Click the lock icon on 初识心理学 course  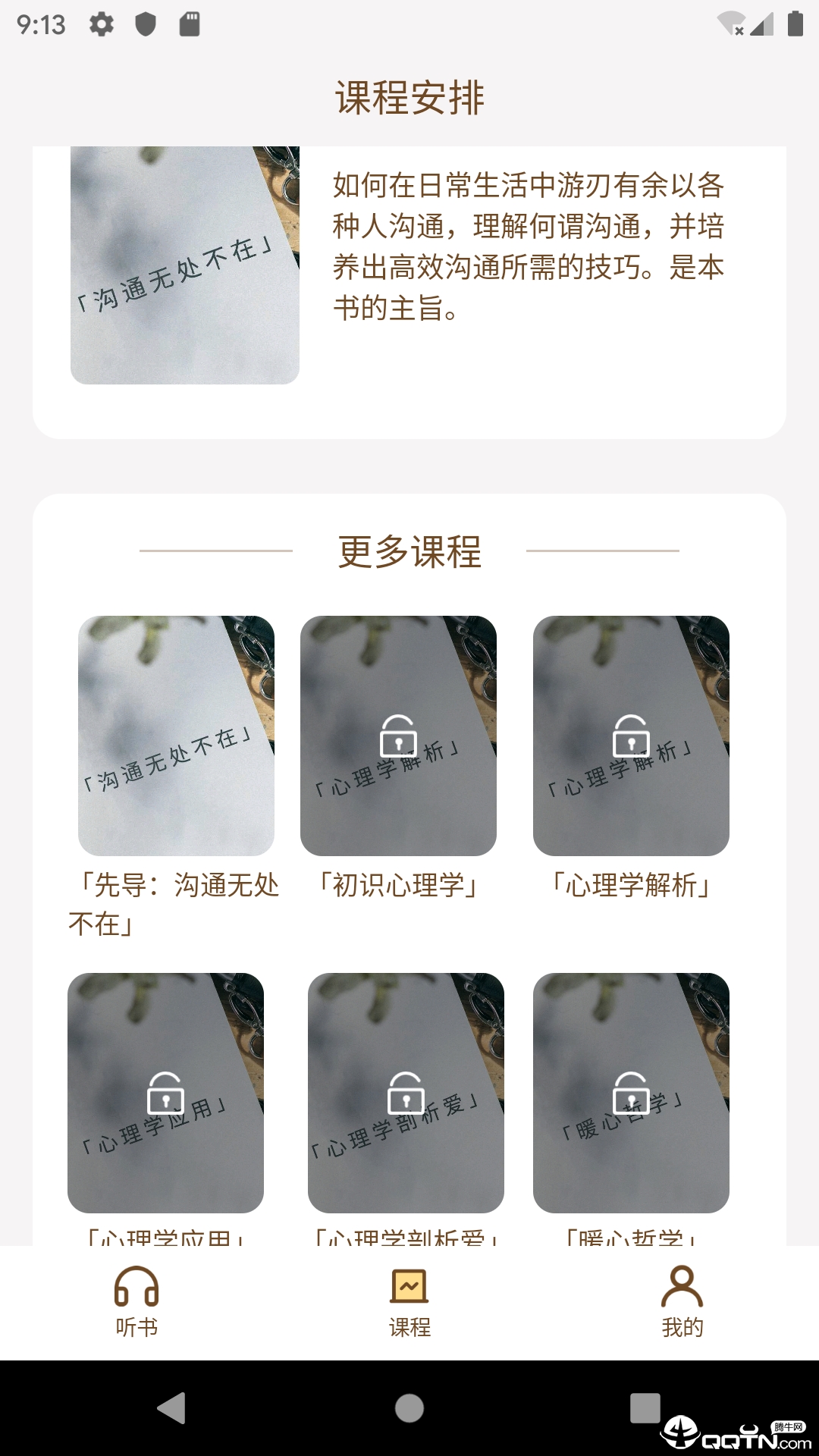click(400, 736)
